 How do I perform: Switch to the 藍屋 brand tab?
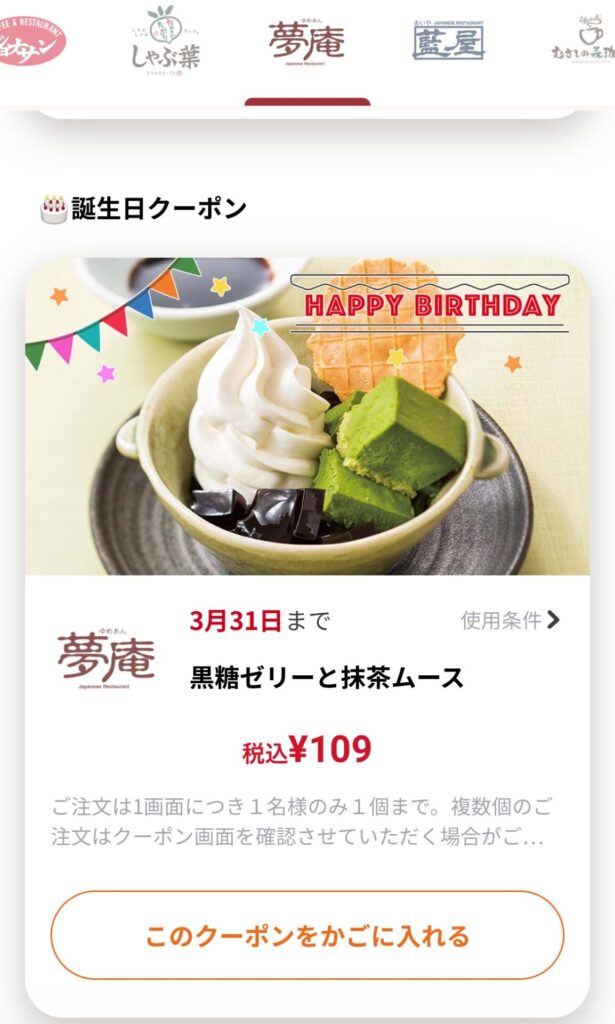pyautogui.click(x=449, y=40)
